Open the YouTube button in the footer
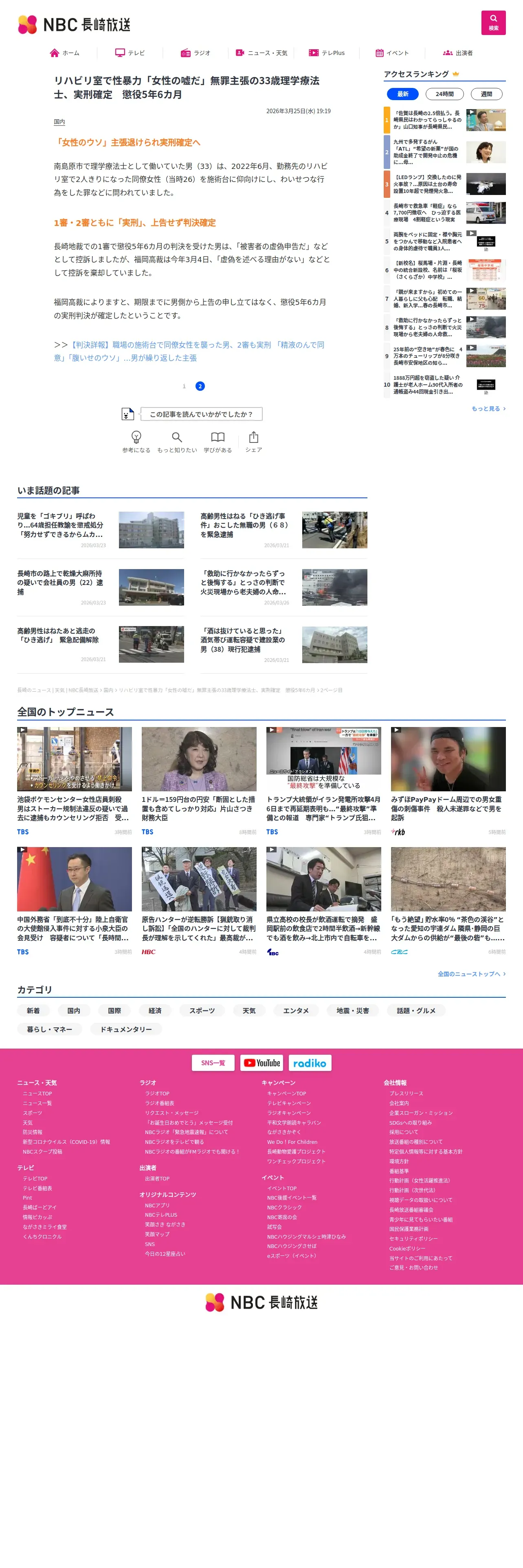Viewport: 523px width, 1568px height. [x=262, y=1063]
